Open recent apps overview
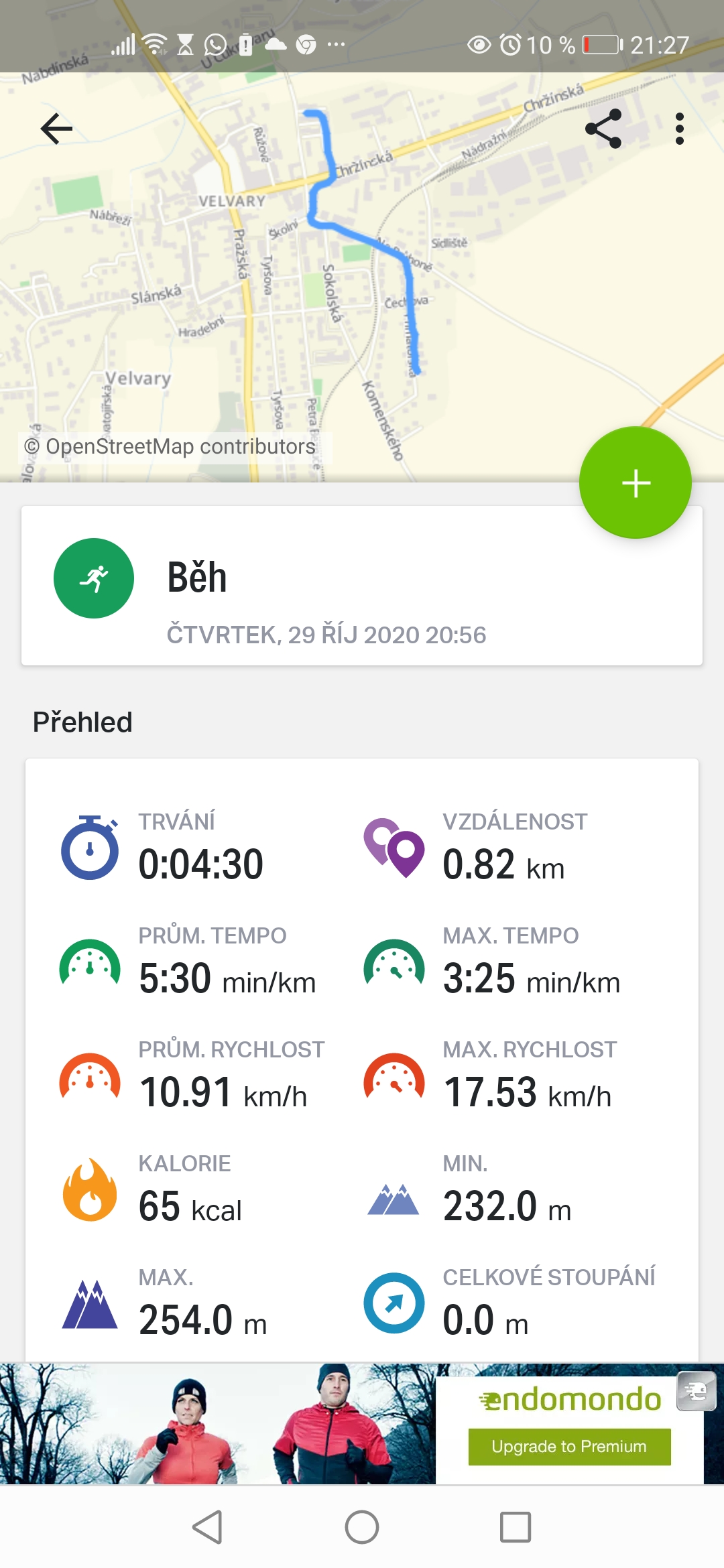 pos(516,1527)
